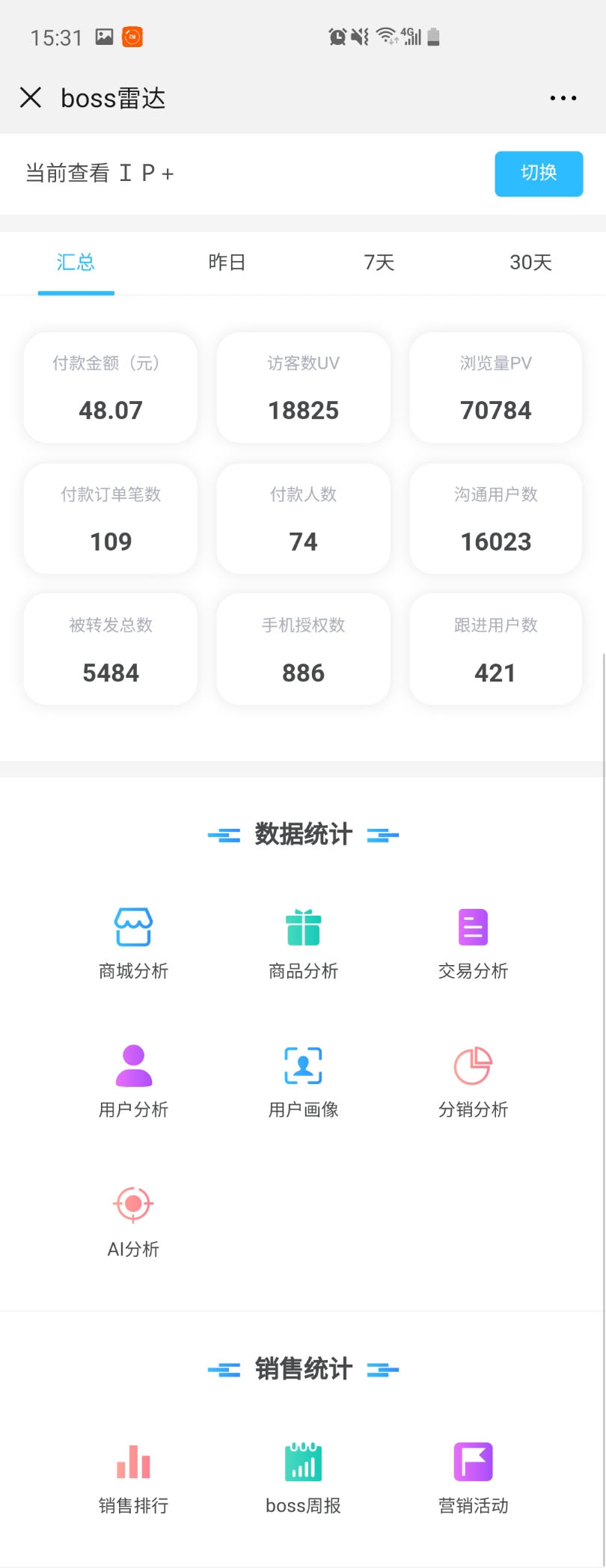Open 营销活动
The image size is (606, 1568).
pyautogui.click(x=473, y=1477)
